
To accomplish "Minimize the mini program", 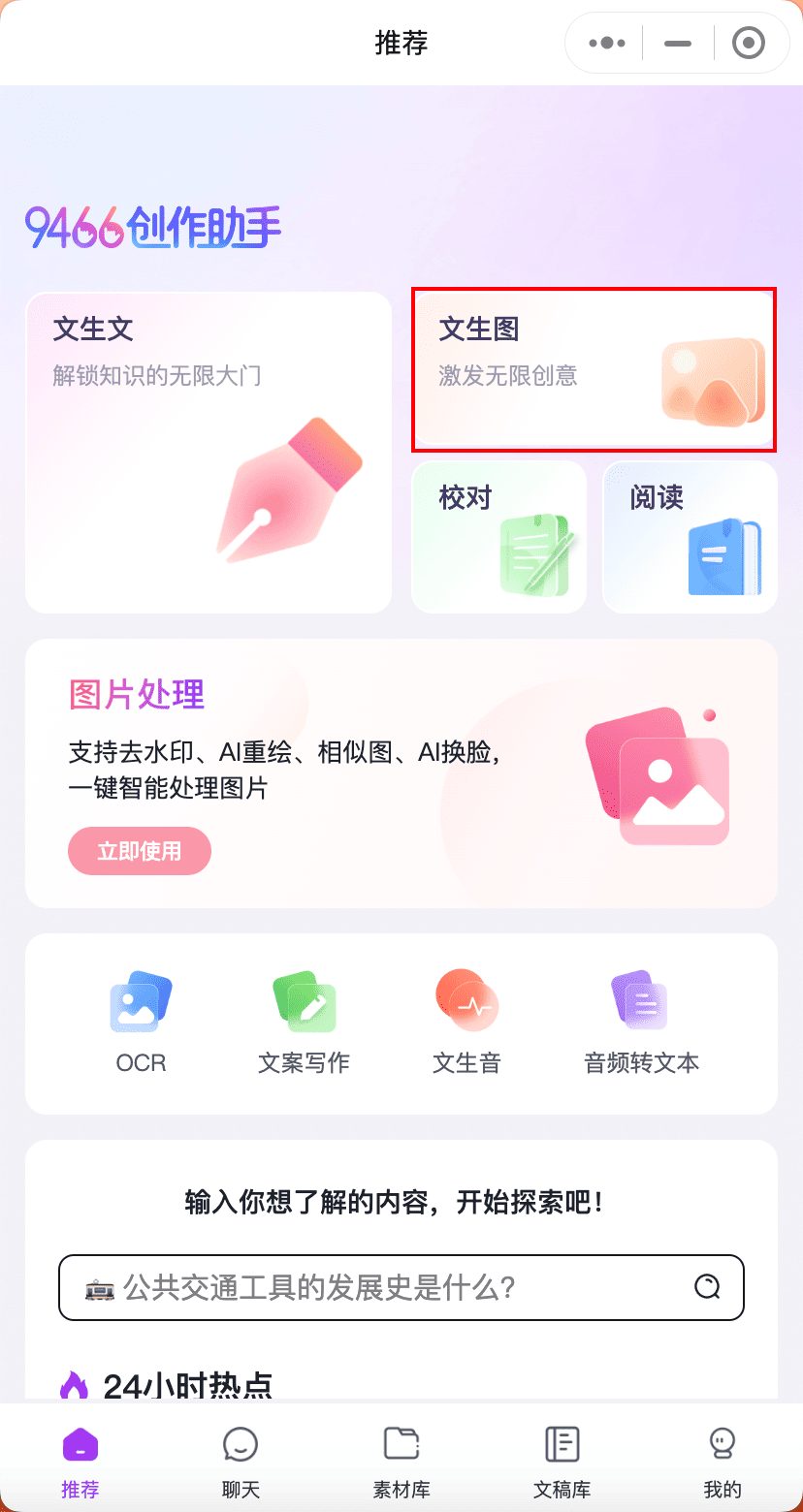I will click(x=678, y=43).
